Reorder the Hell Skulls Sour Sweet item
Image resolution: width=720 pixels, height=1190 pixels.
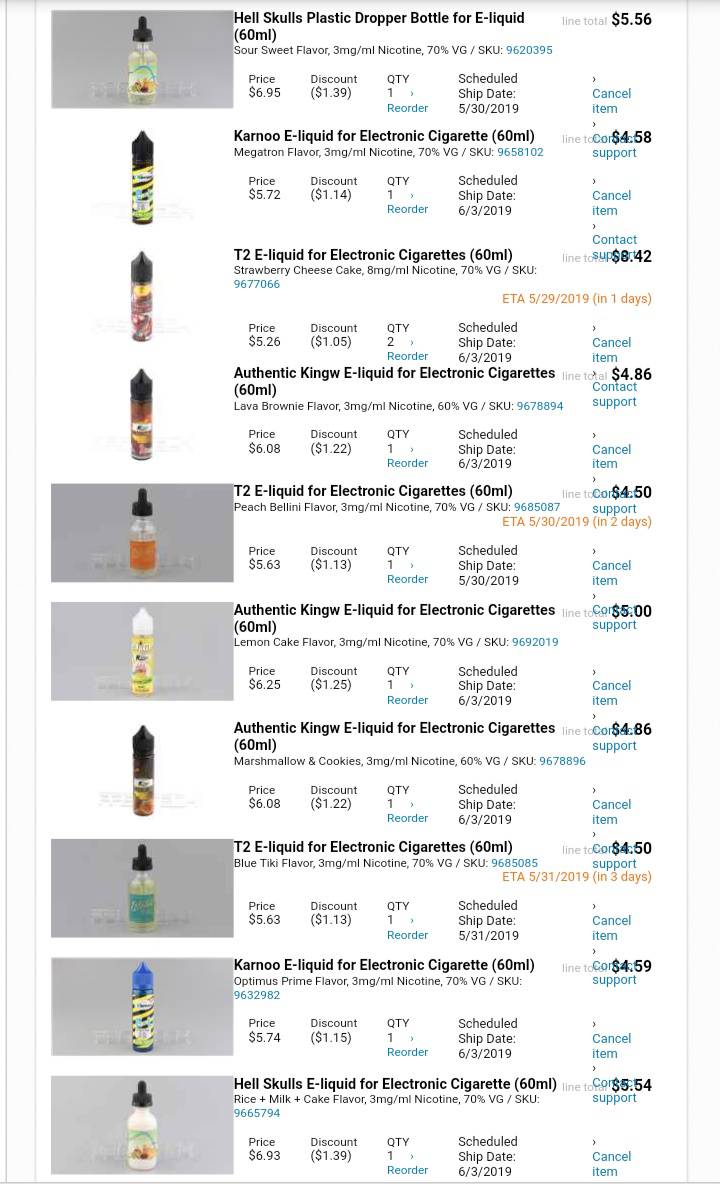pyautogui.click(x=407, y=108)
